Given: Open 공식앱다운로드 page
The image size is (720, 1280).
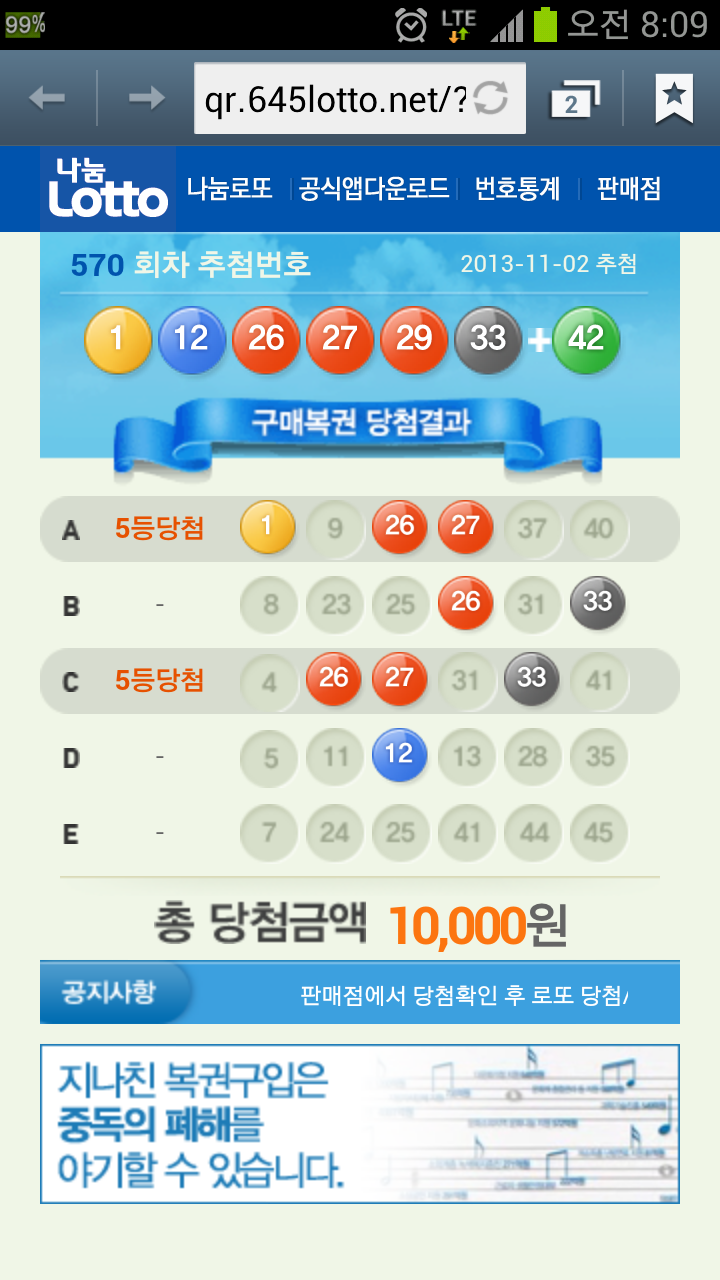Looking at the screenshot, I should click(x=374, y=188).
